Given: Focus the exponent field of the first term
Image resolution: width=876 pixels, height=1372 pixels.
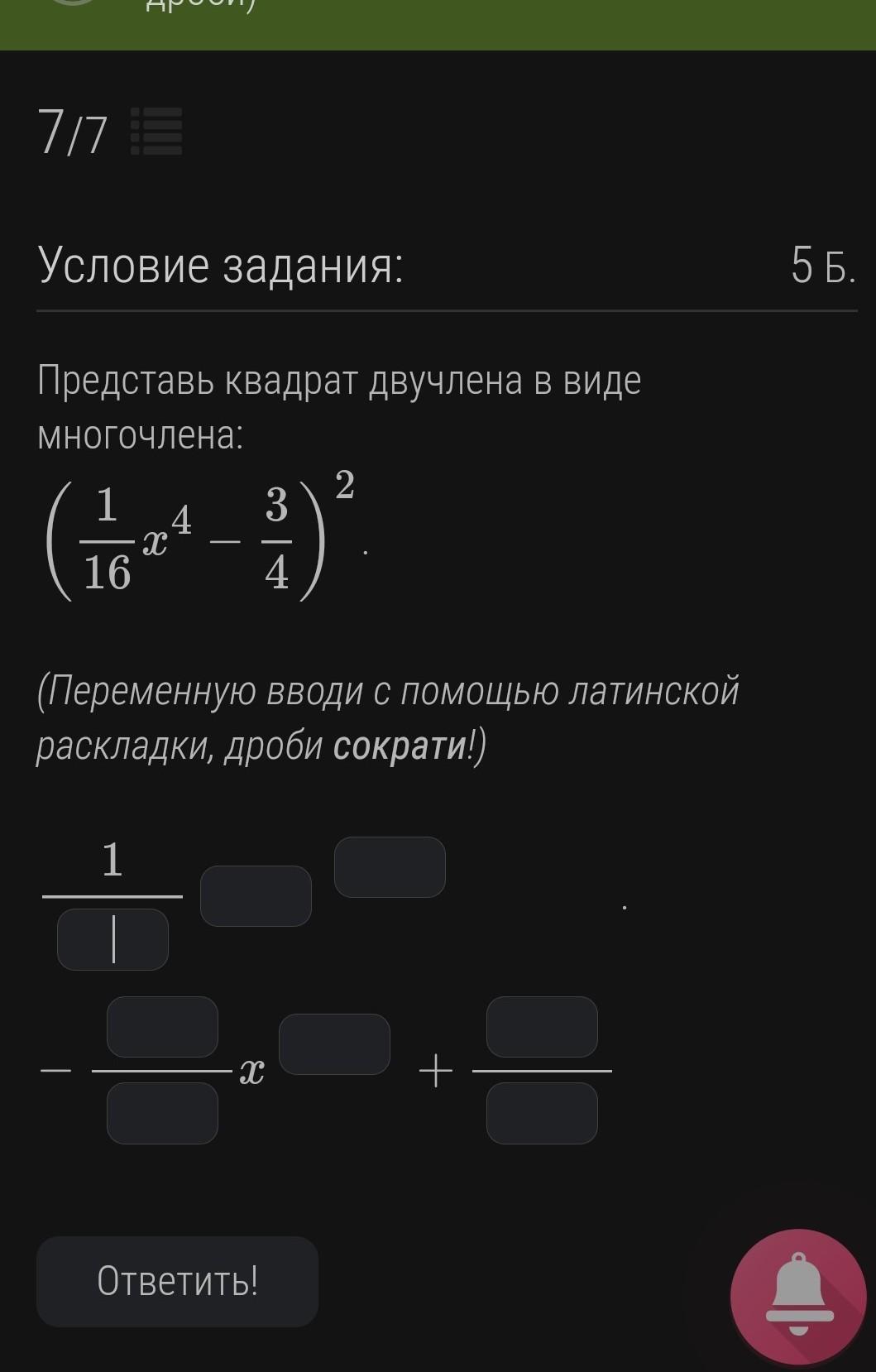Looking at the screenshot, I should [390, 867].
